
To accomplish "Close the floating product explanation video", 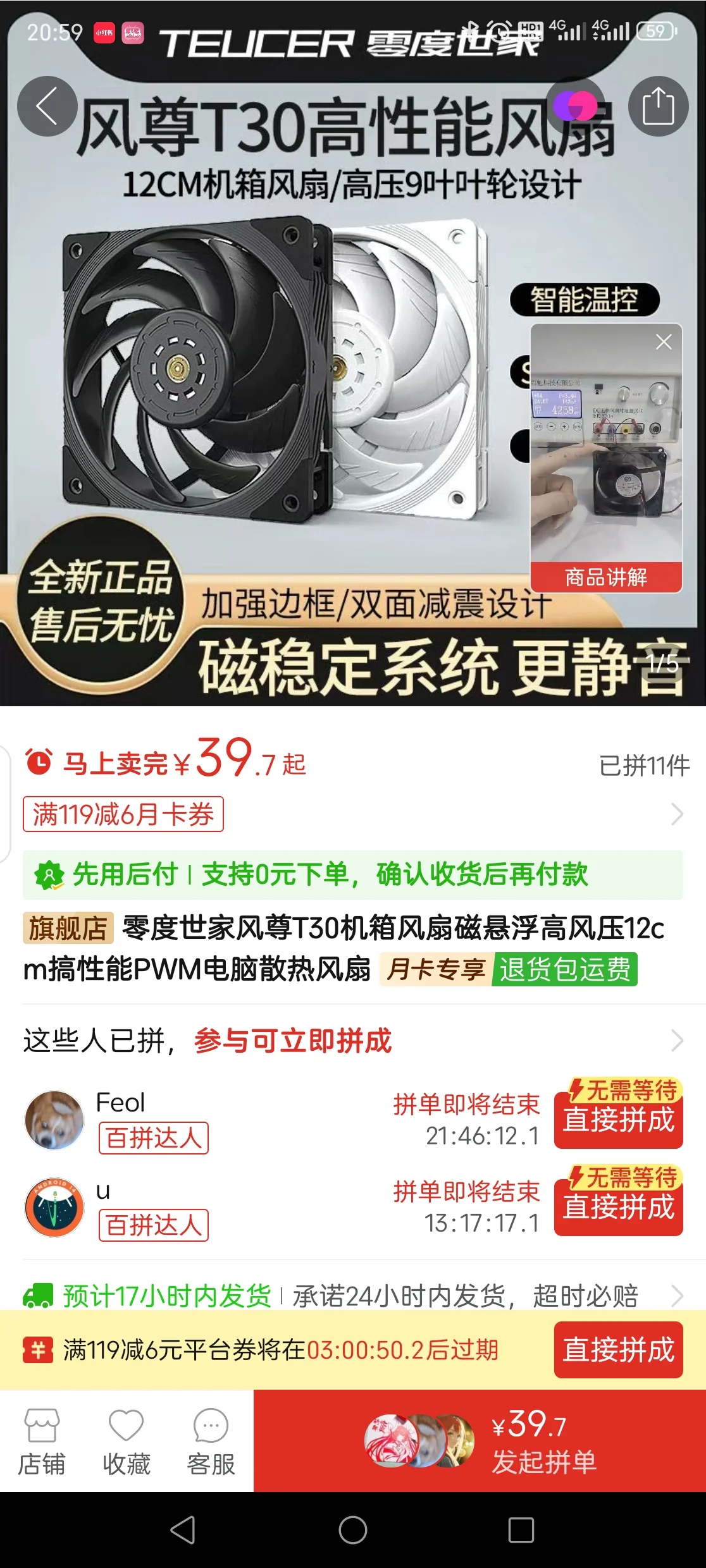I will (664, 342).
